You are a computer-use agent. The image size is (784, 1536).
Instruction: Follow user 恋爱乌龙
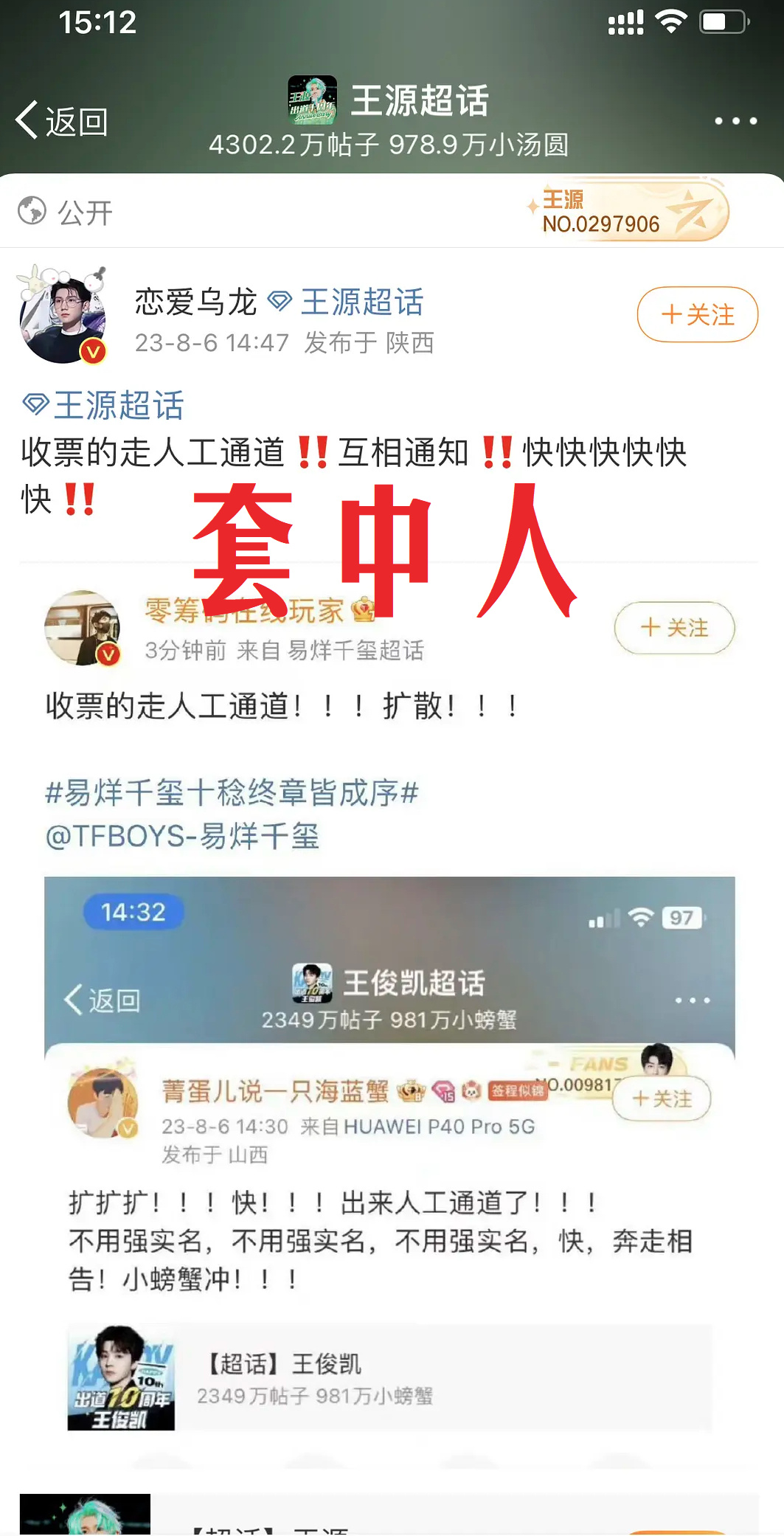[x=697, y=315]
